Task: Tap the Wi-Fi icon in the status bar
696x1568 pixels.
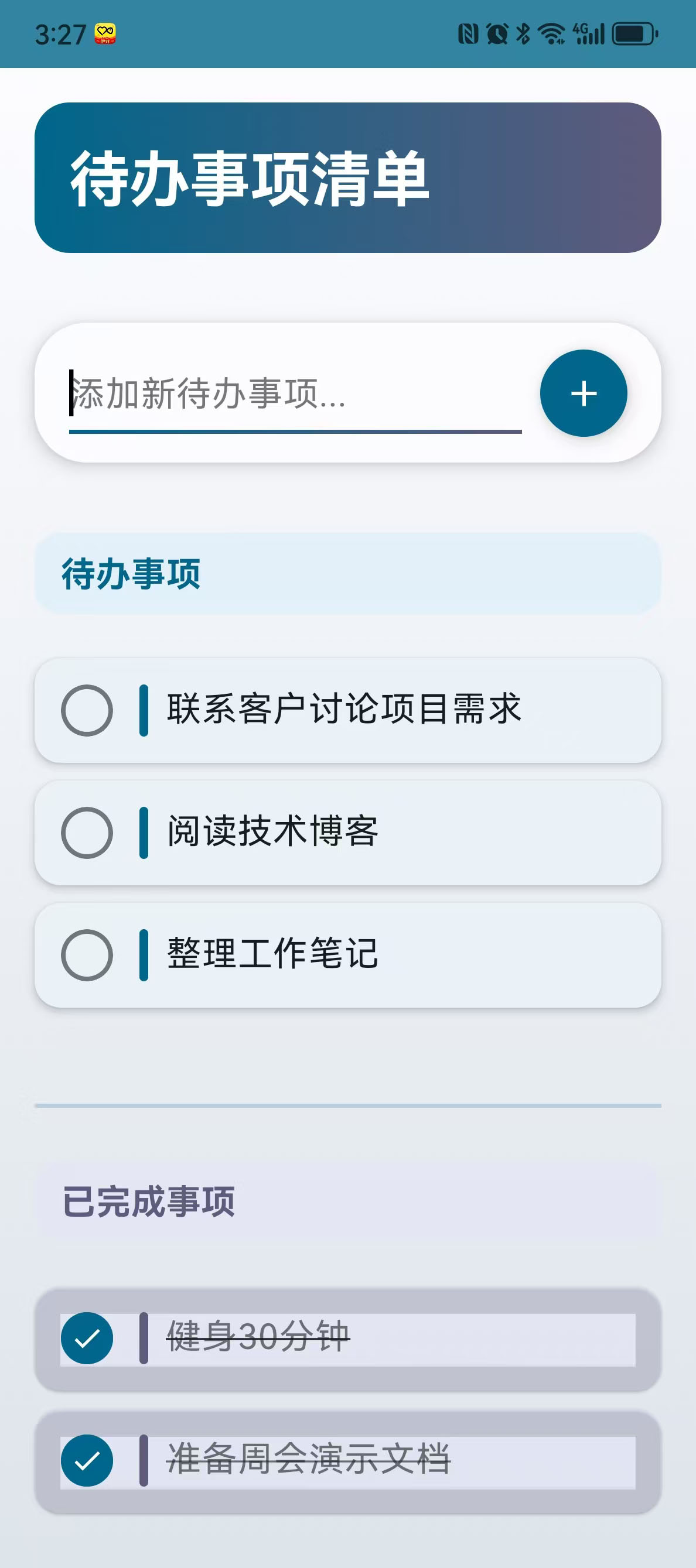Action: tap(550, 35)
